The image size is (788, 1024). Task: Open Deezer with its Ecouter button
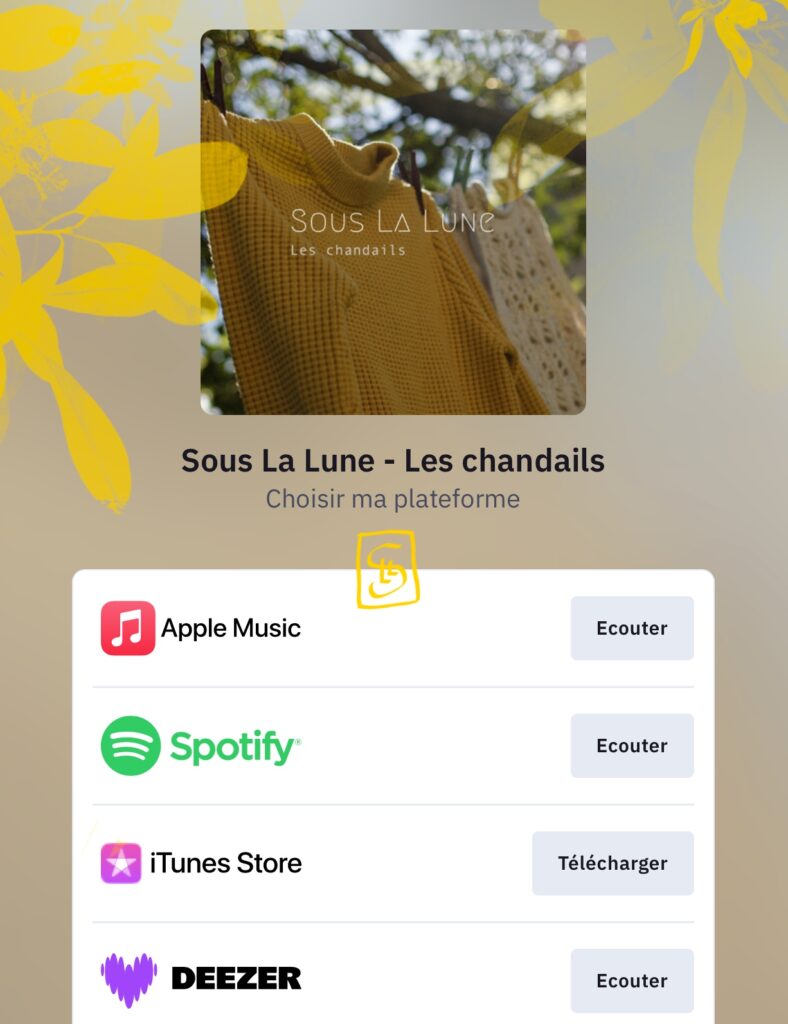pos(631,980)
